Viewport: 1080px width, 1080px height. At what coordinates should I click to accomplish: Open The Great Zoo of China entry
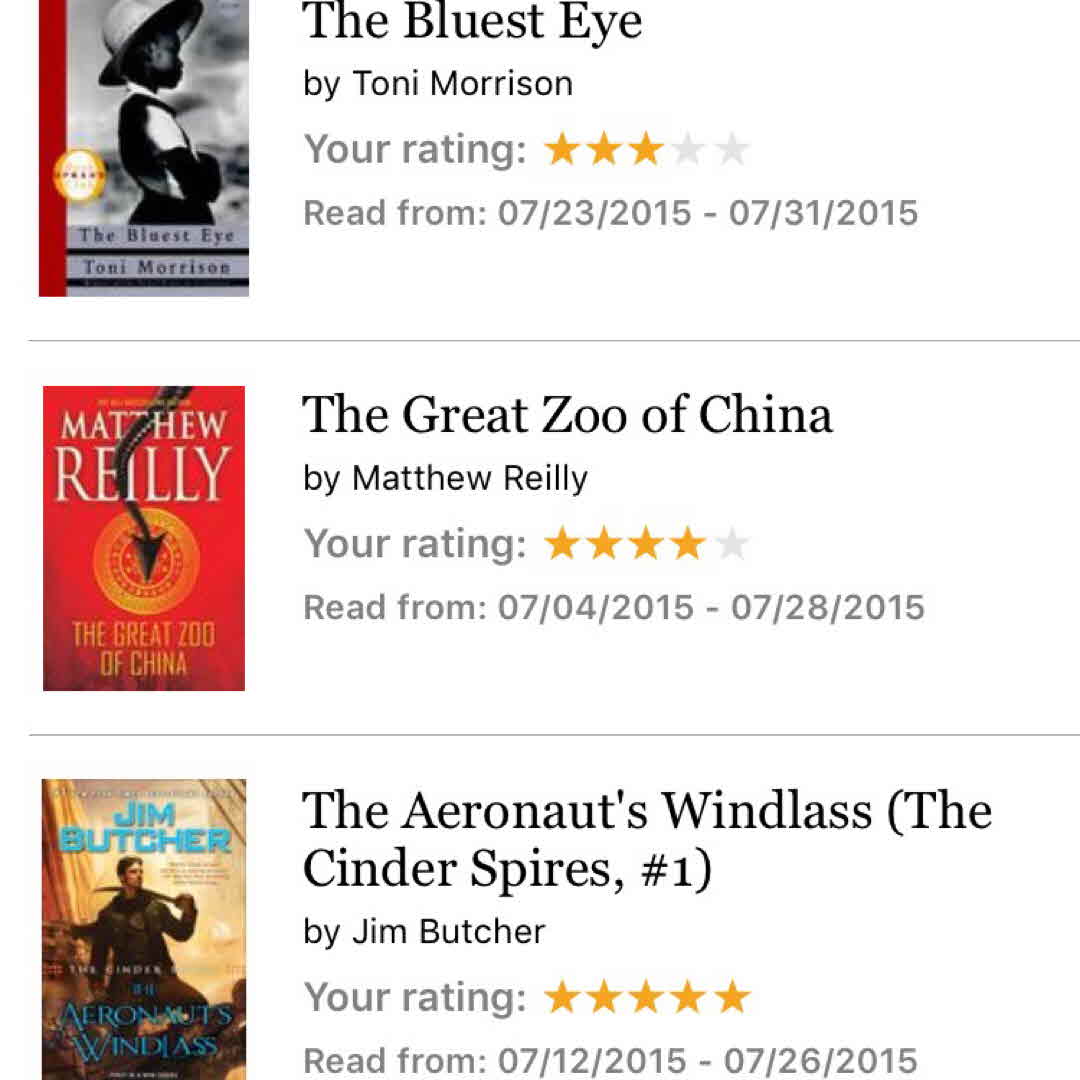click(567, 414)
